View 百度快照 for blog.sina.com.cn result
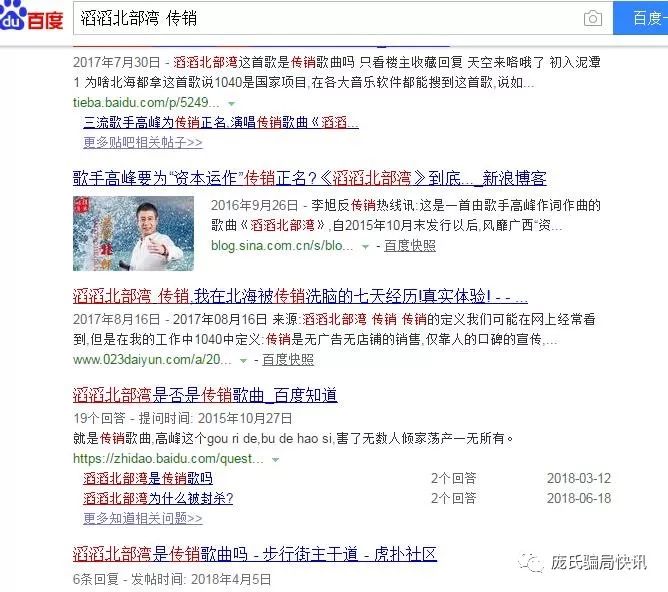Screen dimensions: 668x592 [x=410, y=244]
